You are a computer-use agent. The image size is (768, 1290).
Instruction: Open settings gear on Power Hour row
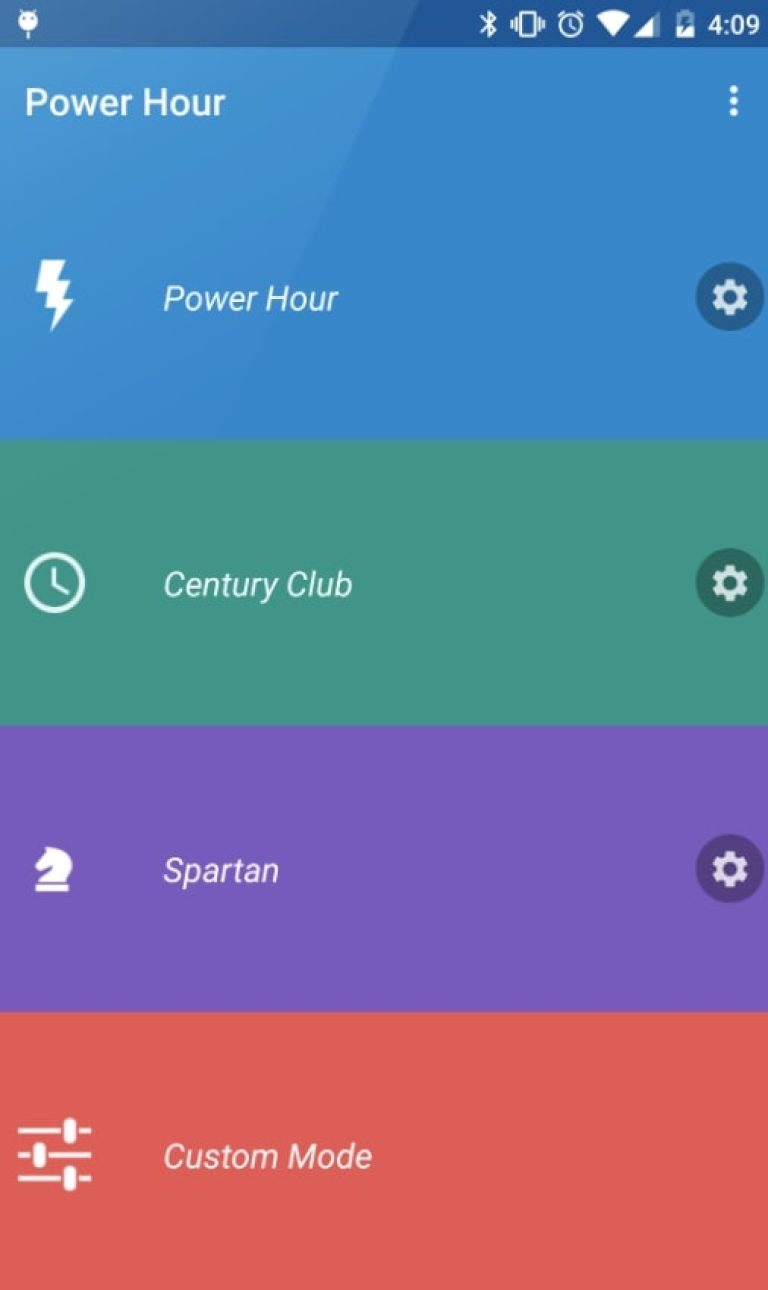[729, 297]
